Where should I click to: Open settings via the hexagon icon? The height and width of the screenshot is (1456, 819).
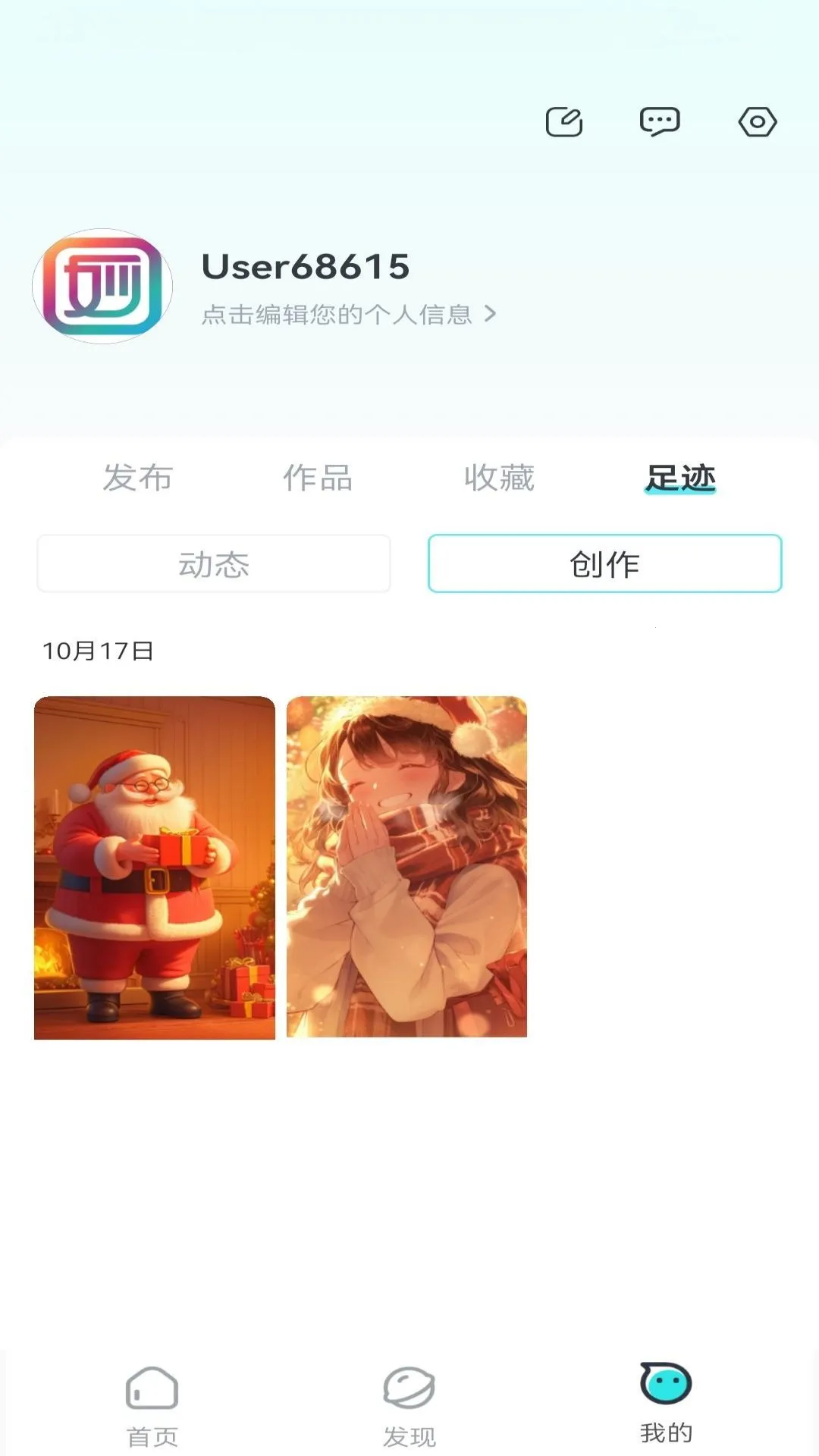757,122
